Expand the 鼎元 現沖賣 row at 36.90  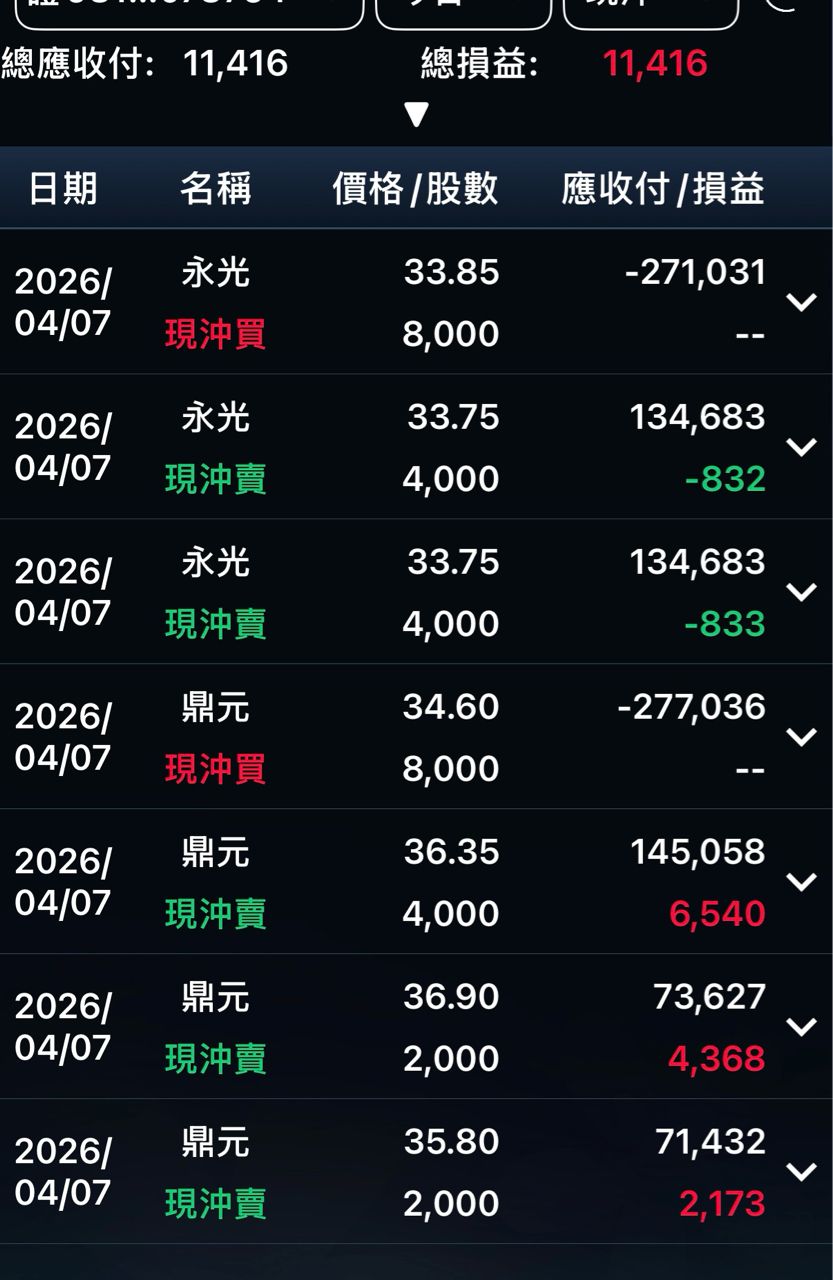point(801,1027)
